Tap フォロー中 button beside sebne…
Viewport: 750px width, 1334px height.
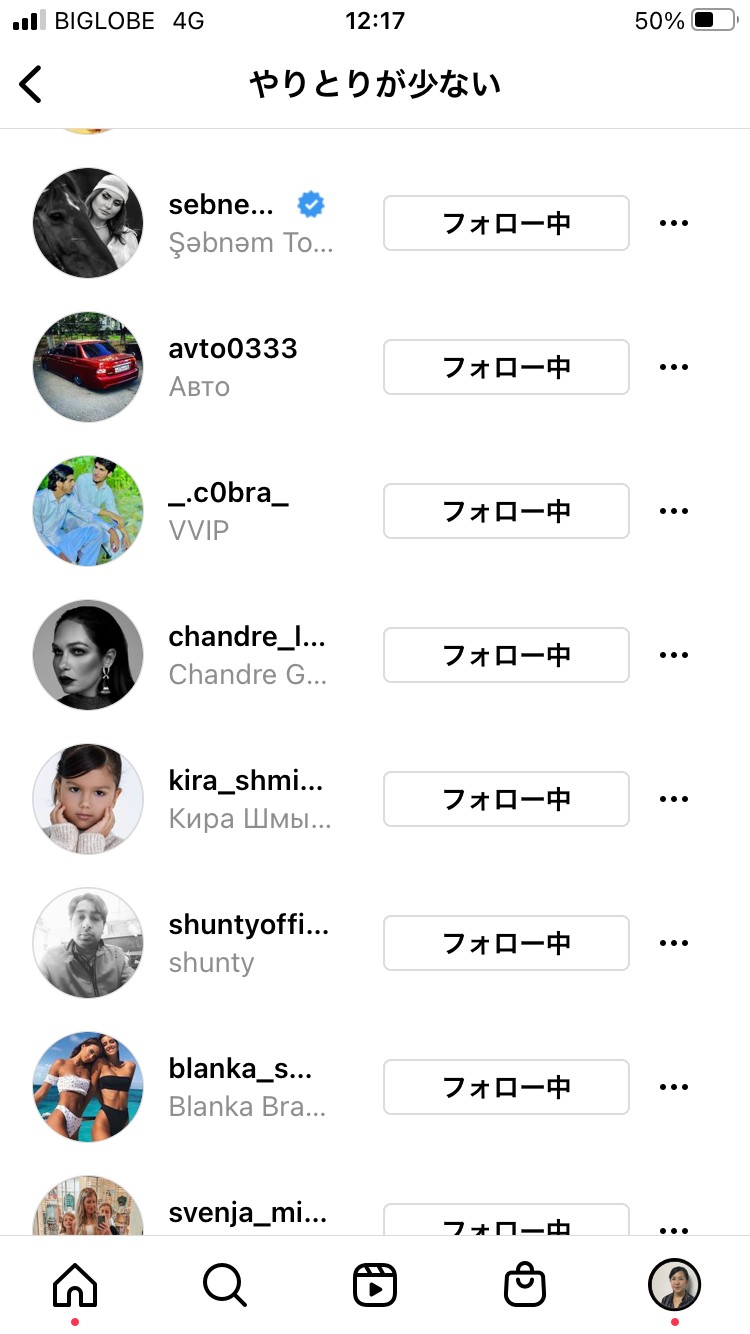506,223
